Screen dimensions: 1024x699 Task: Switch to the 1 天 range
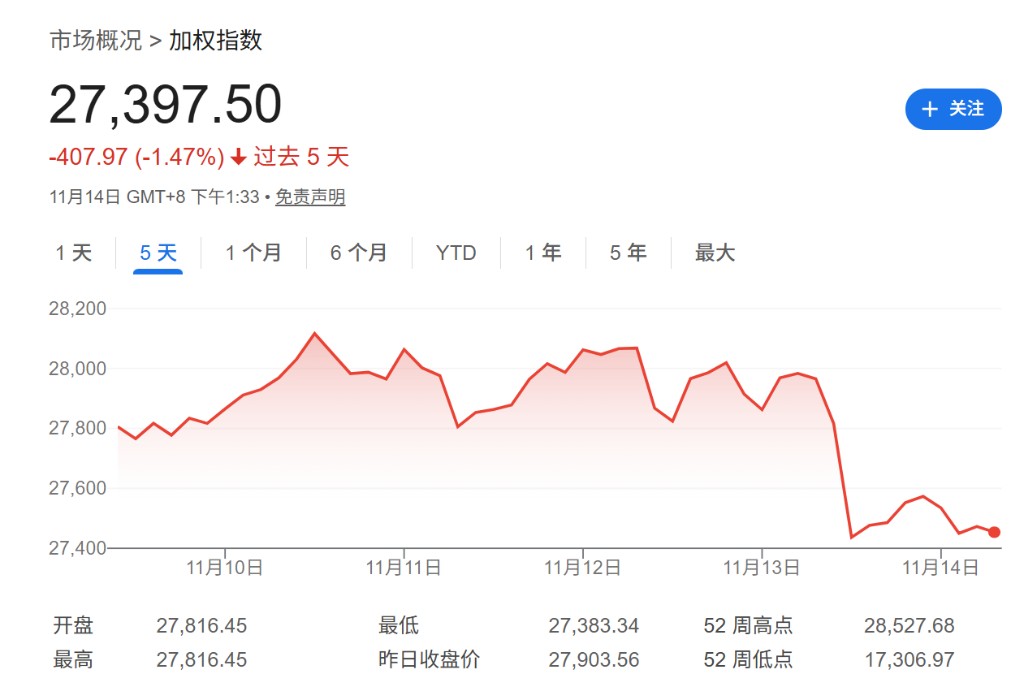(73, 253)
